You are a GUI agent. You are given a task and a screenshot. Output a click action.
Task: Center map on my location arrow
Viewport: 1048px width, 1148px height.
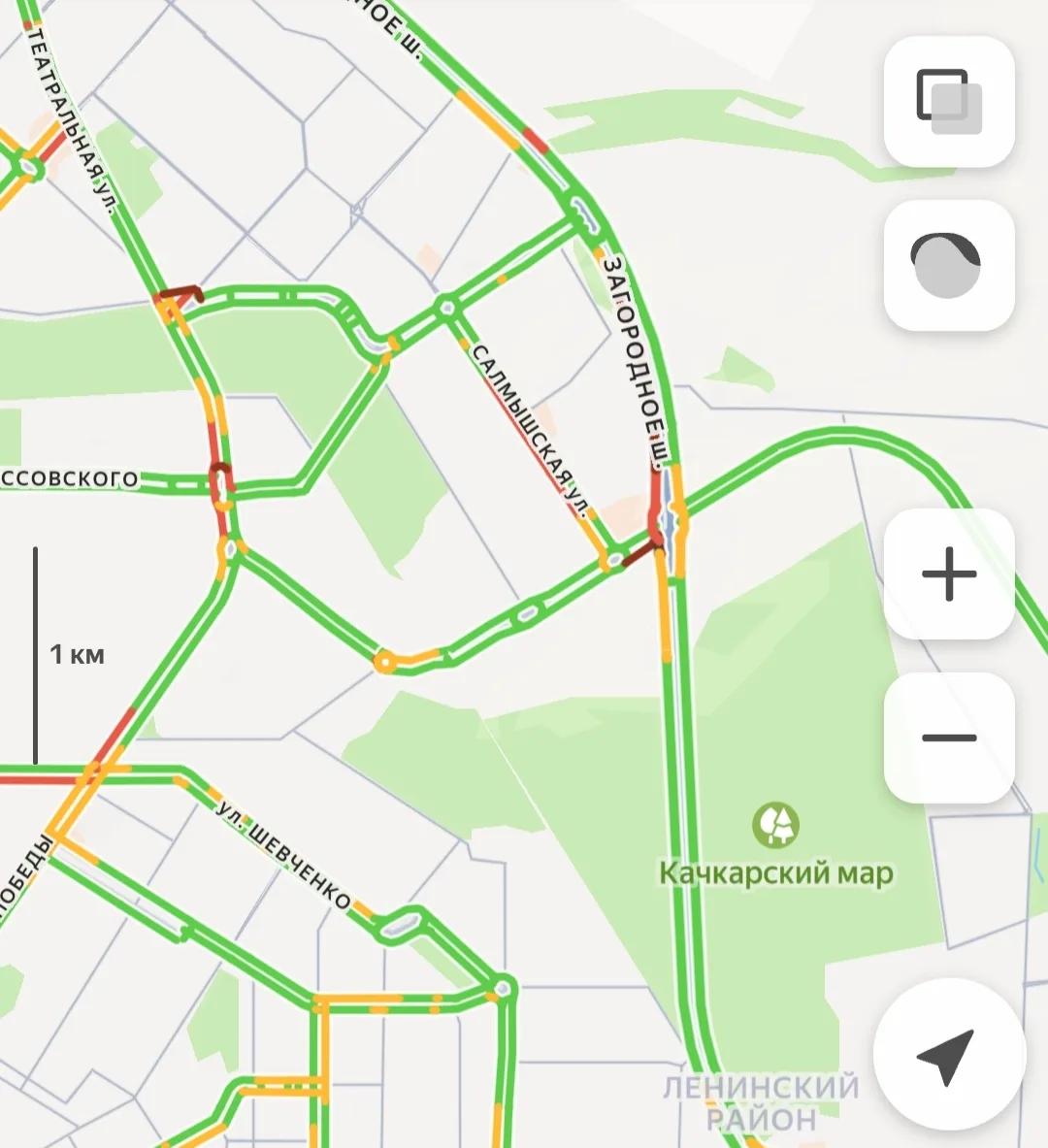(948, 1056)
